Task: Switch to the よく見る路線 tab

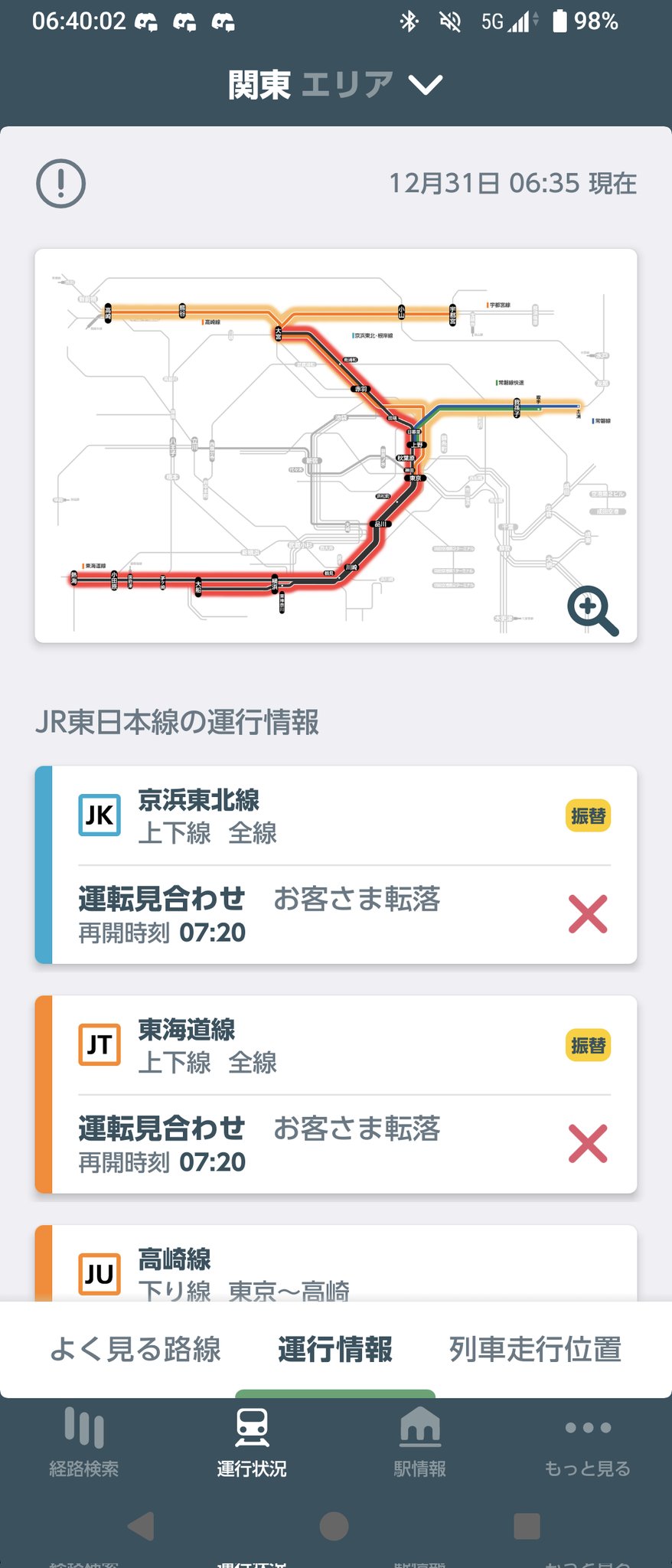Action: pos(135,1349)
